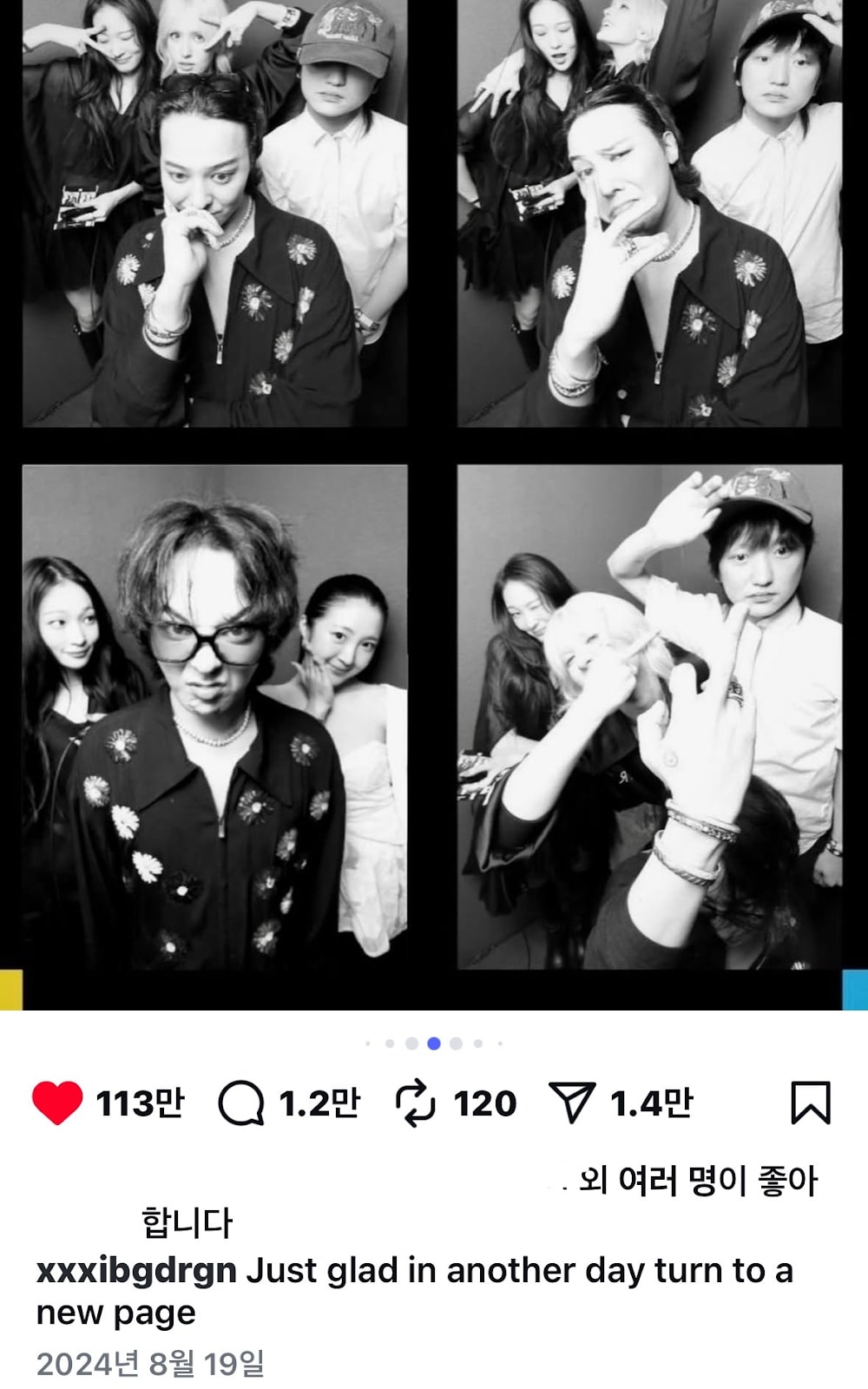
Task: Unlike the post with the red heart
Action: point(57,1103)
